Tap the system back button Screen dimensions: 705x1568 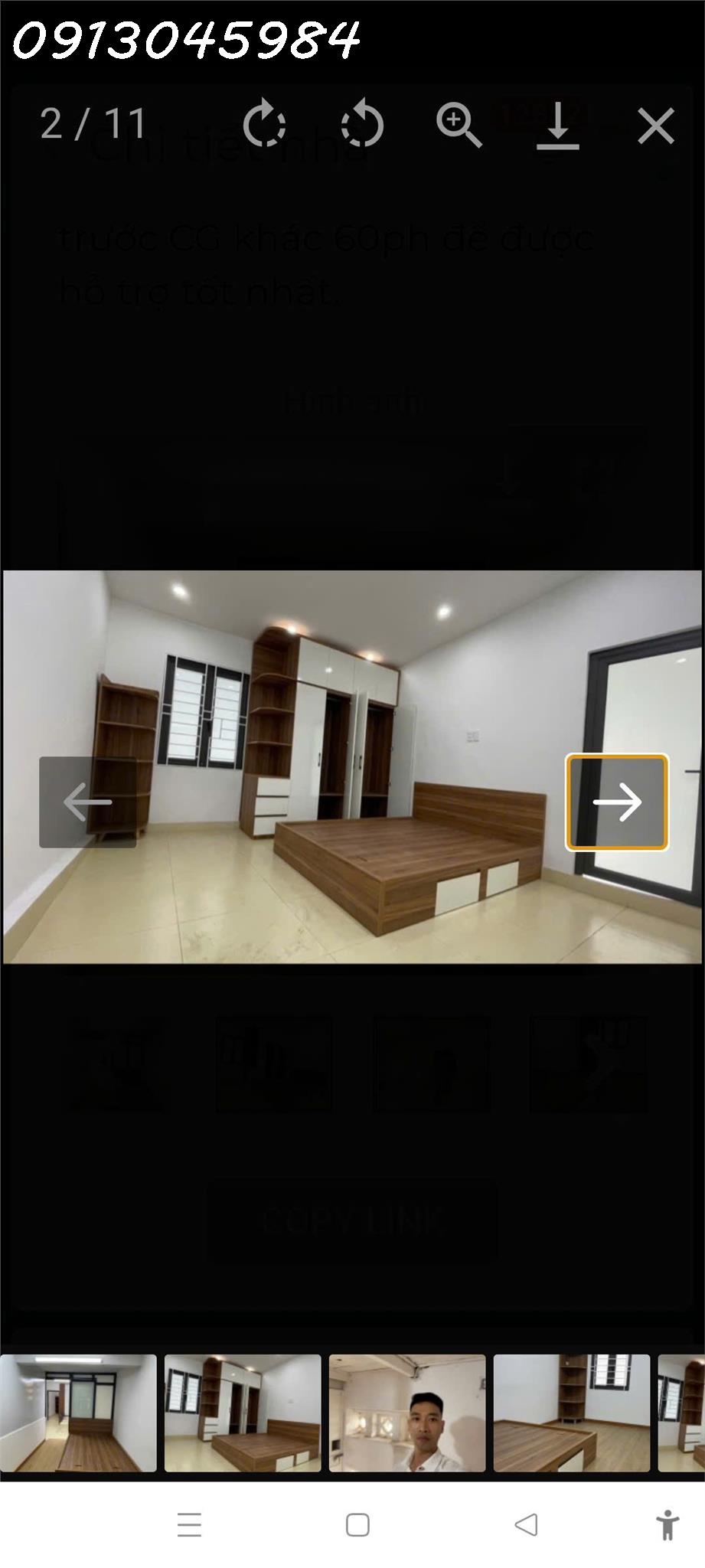point(526,1524)
